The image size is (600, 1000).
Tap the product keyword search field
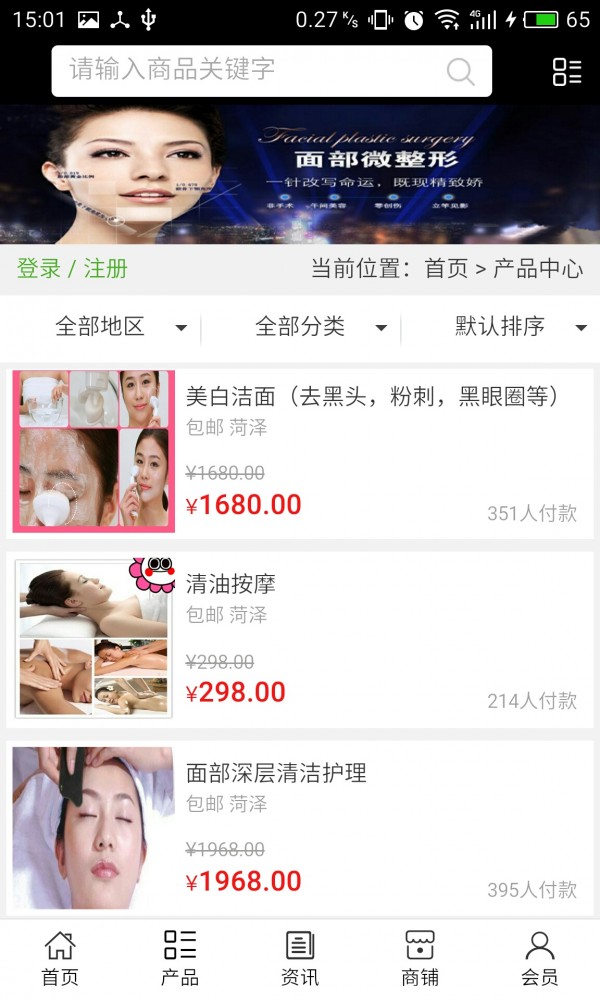[x=250, y=70]
